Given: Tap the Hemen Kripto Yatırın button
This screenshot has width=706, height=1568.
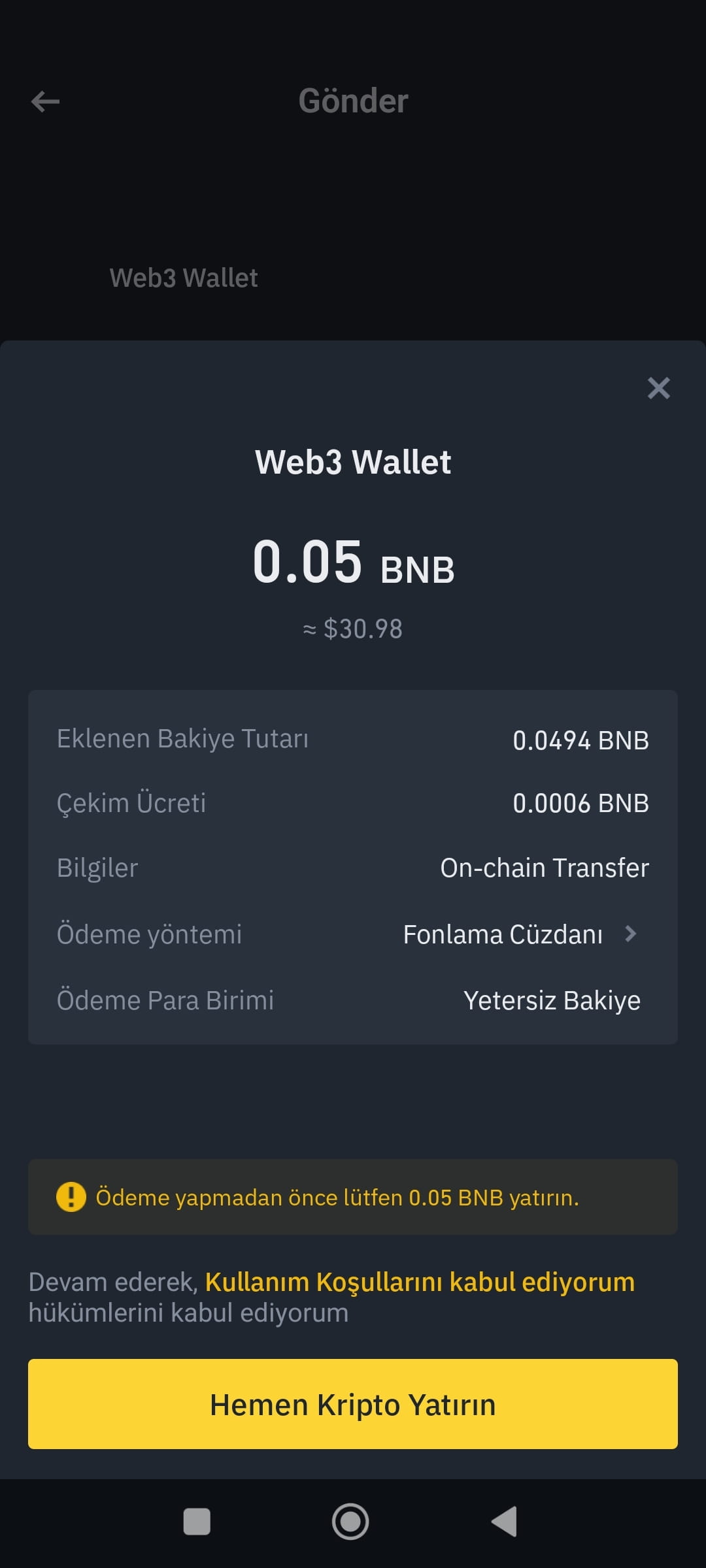Looking at the screenshot, I should pos(353,1404).
